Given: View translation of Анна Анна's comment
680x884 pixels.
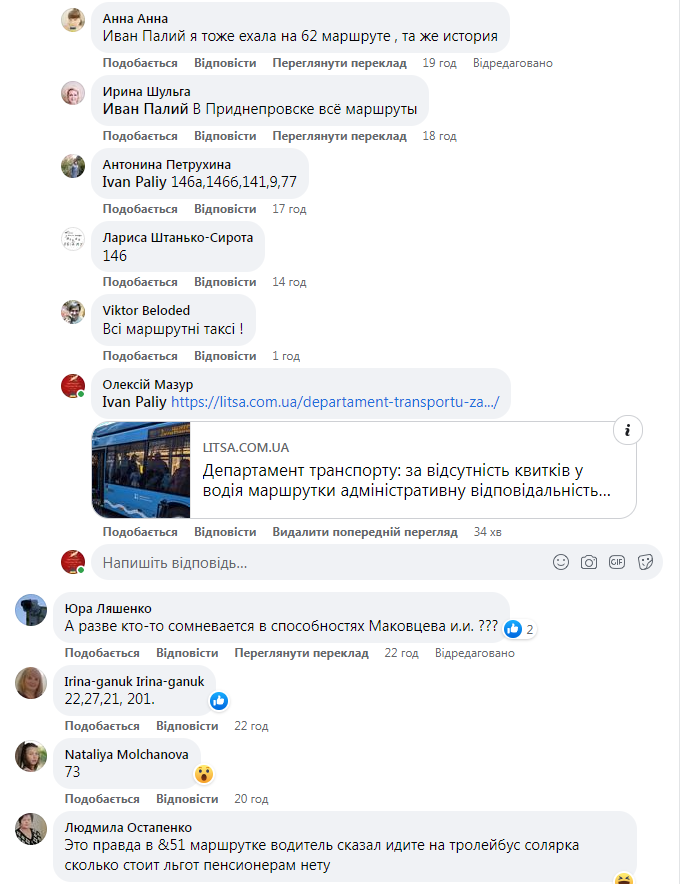Looking at the screenshot, I should tap(339, 63).
